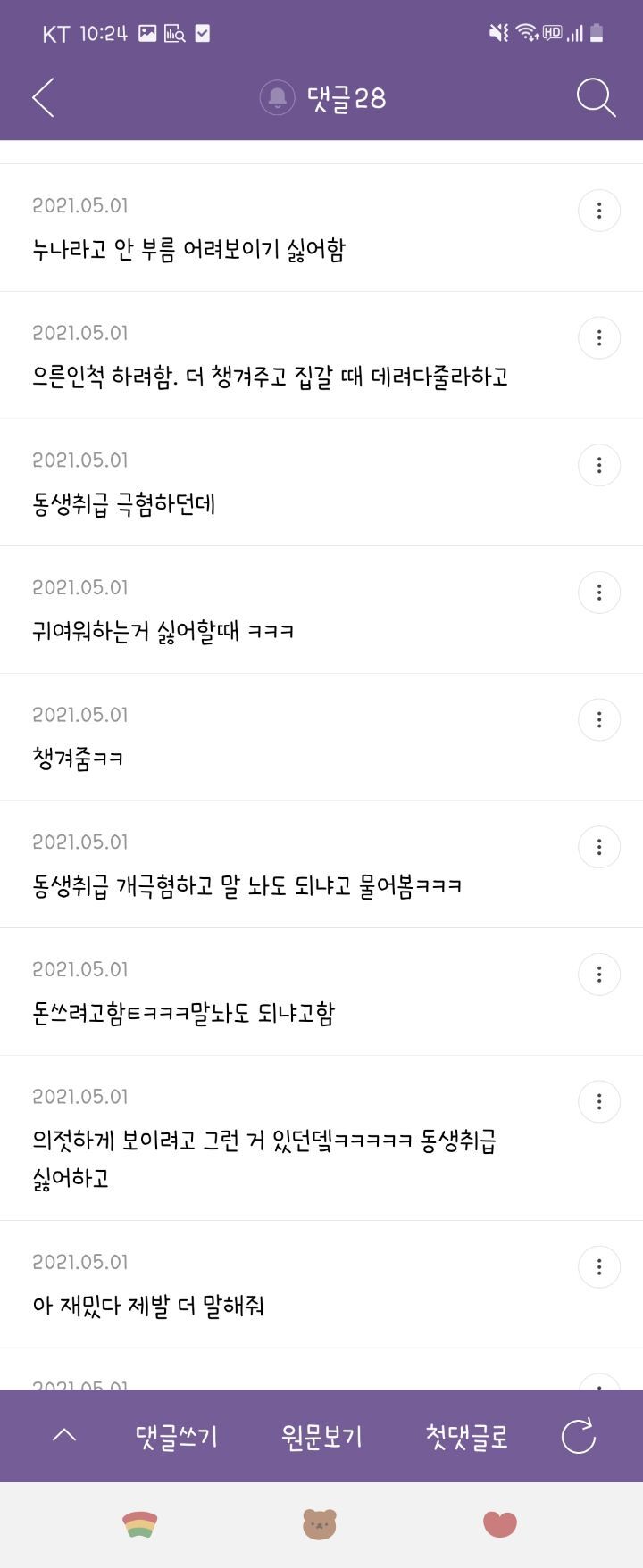Open options for the '으른인척 하려함' comment
This screenshot has height=1568, width=643.
click(599, 338)
